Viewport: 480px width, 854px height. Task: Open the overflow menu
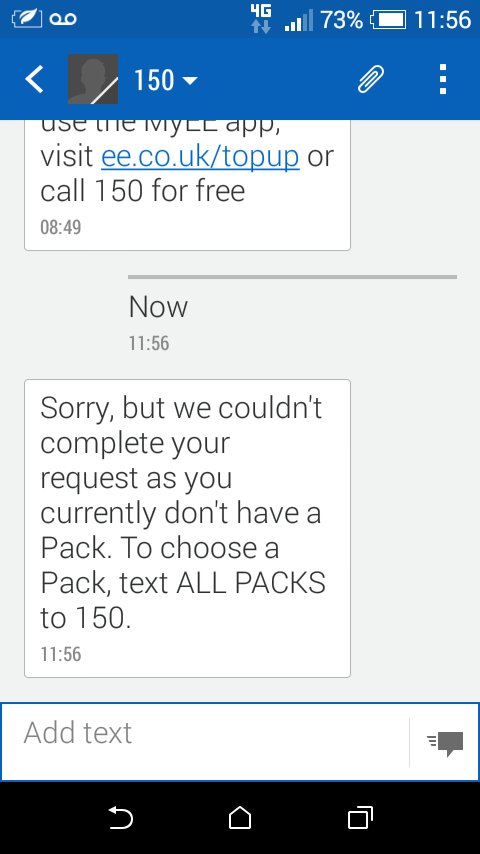442,80
